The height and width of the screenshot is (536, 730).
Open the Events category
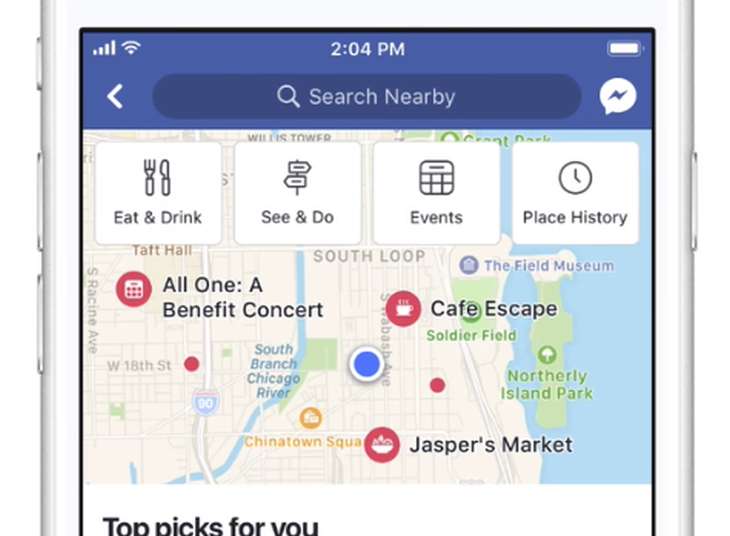click(x=436, y=193)
